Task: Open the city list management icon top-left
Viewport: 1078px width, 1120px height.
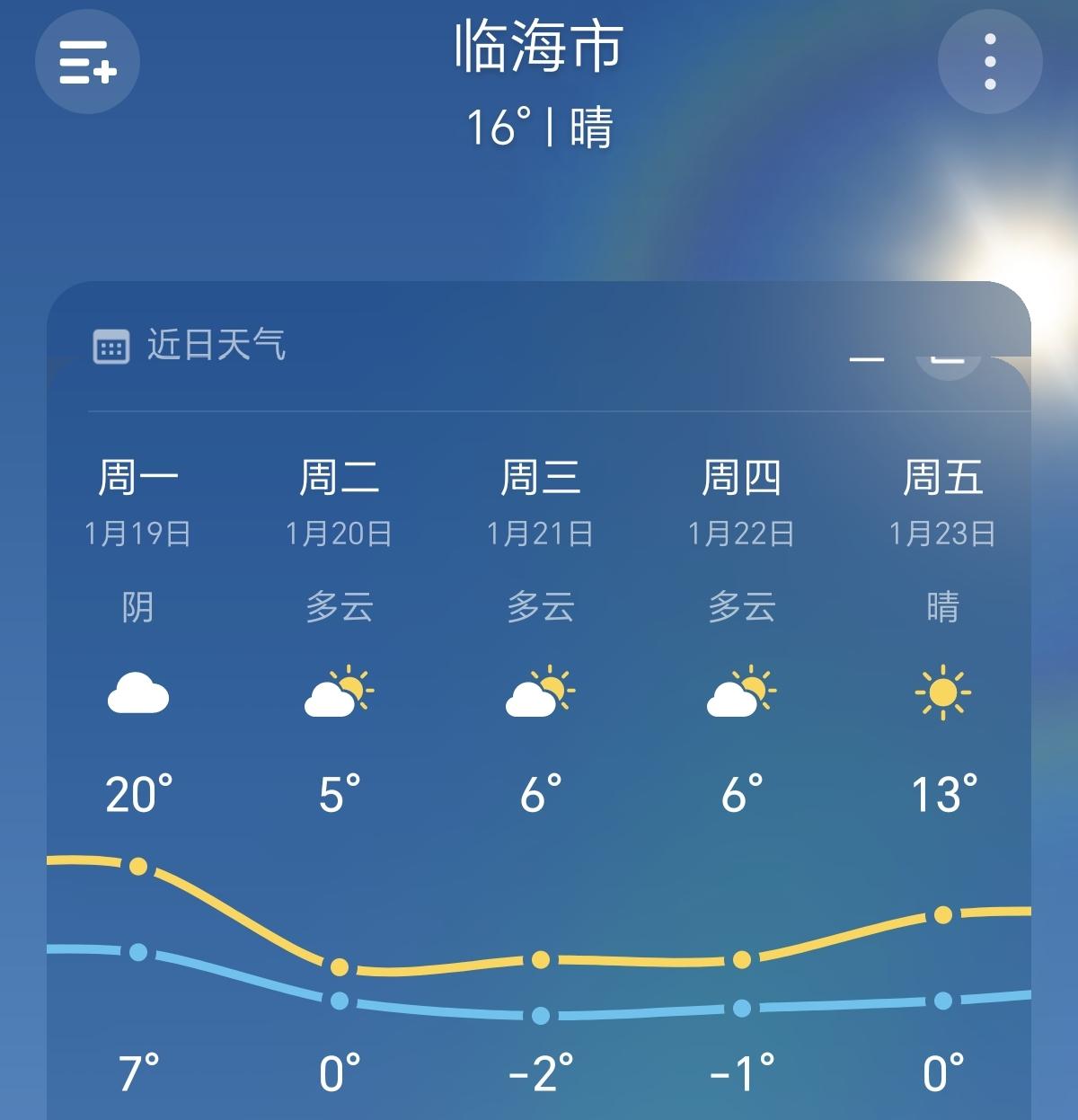Action: (x=87, y=61)
